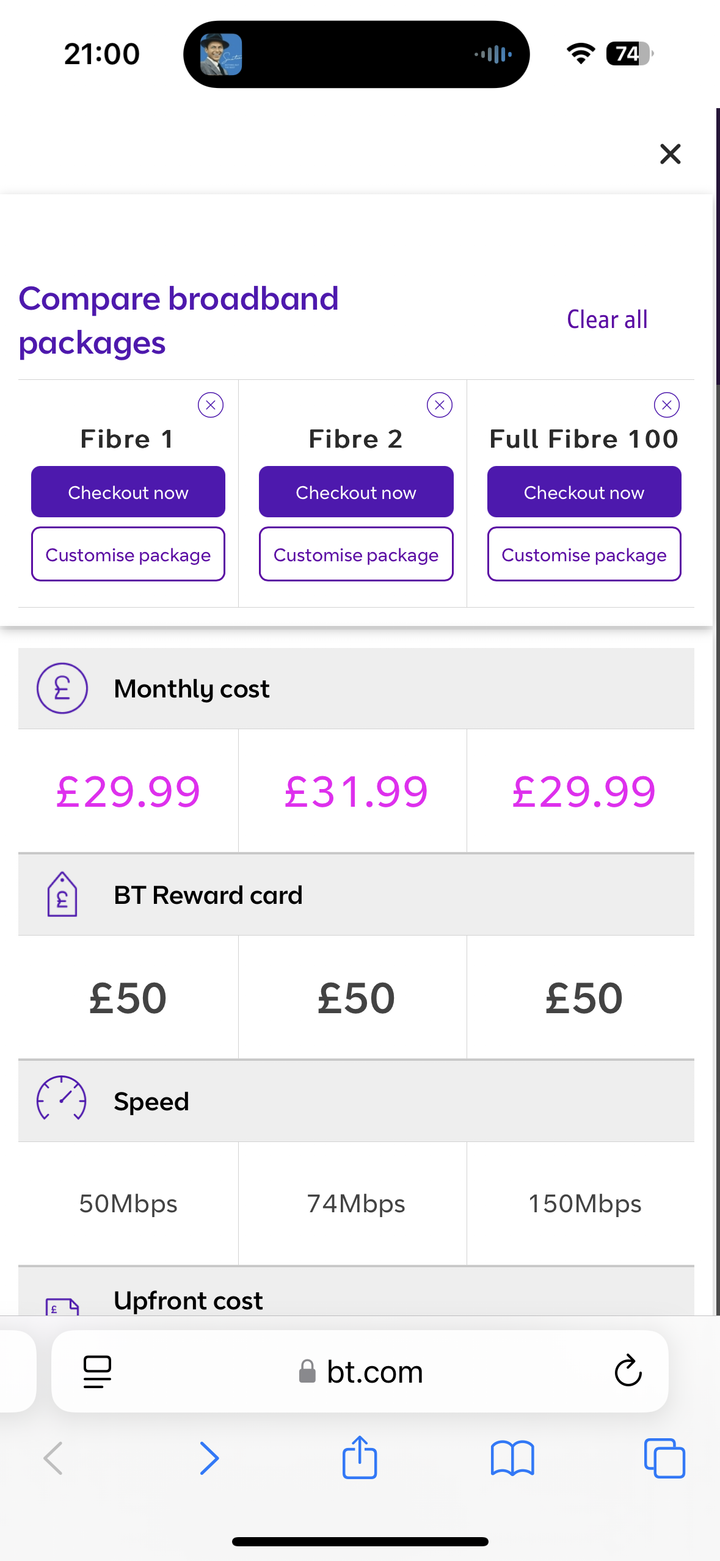Reload the bt.com page
This screenshot has height=1561, width=720.
tap(627, 1371)
